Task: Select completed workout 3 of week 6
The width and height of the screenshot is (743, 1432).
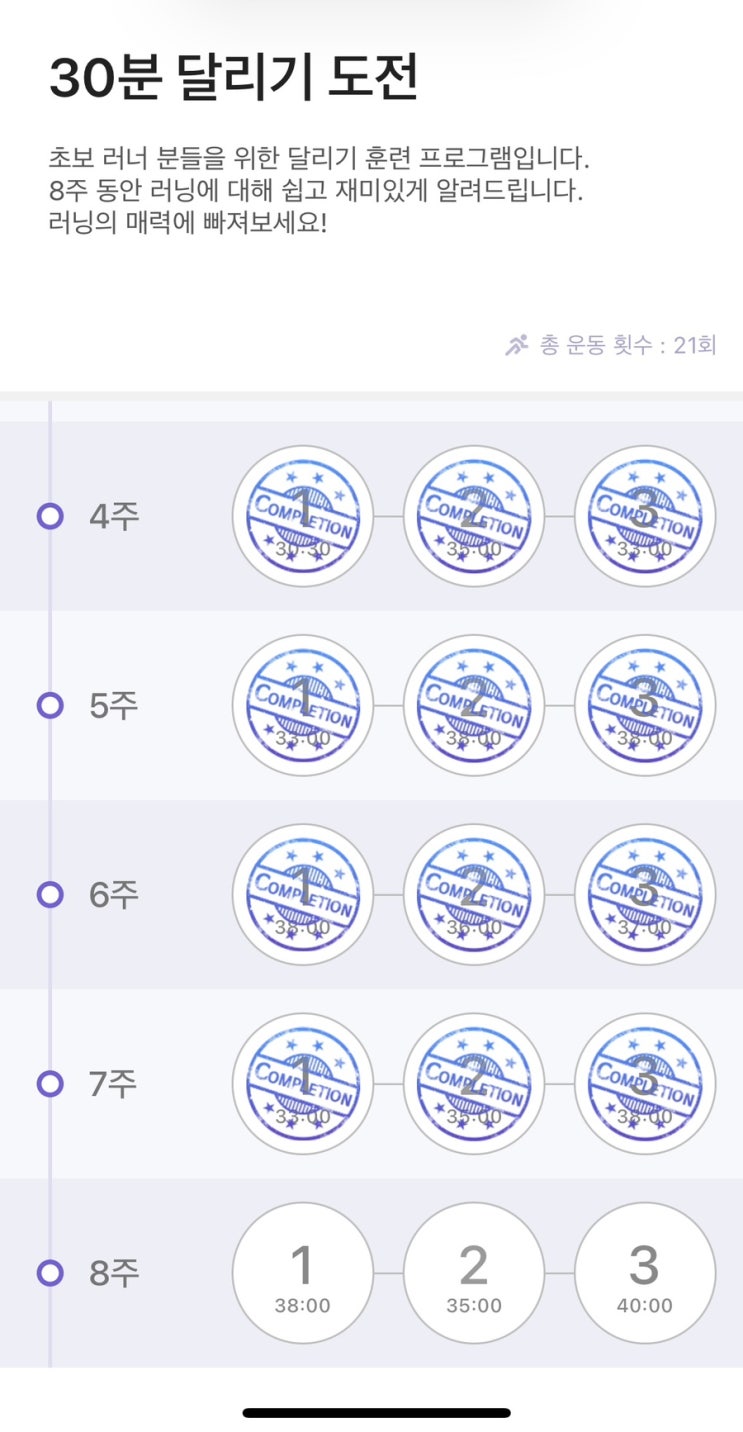Action: [645, 894]
